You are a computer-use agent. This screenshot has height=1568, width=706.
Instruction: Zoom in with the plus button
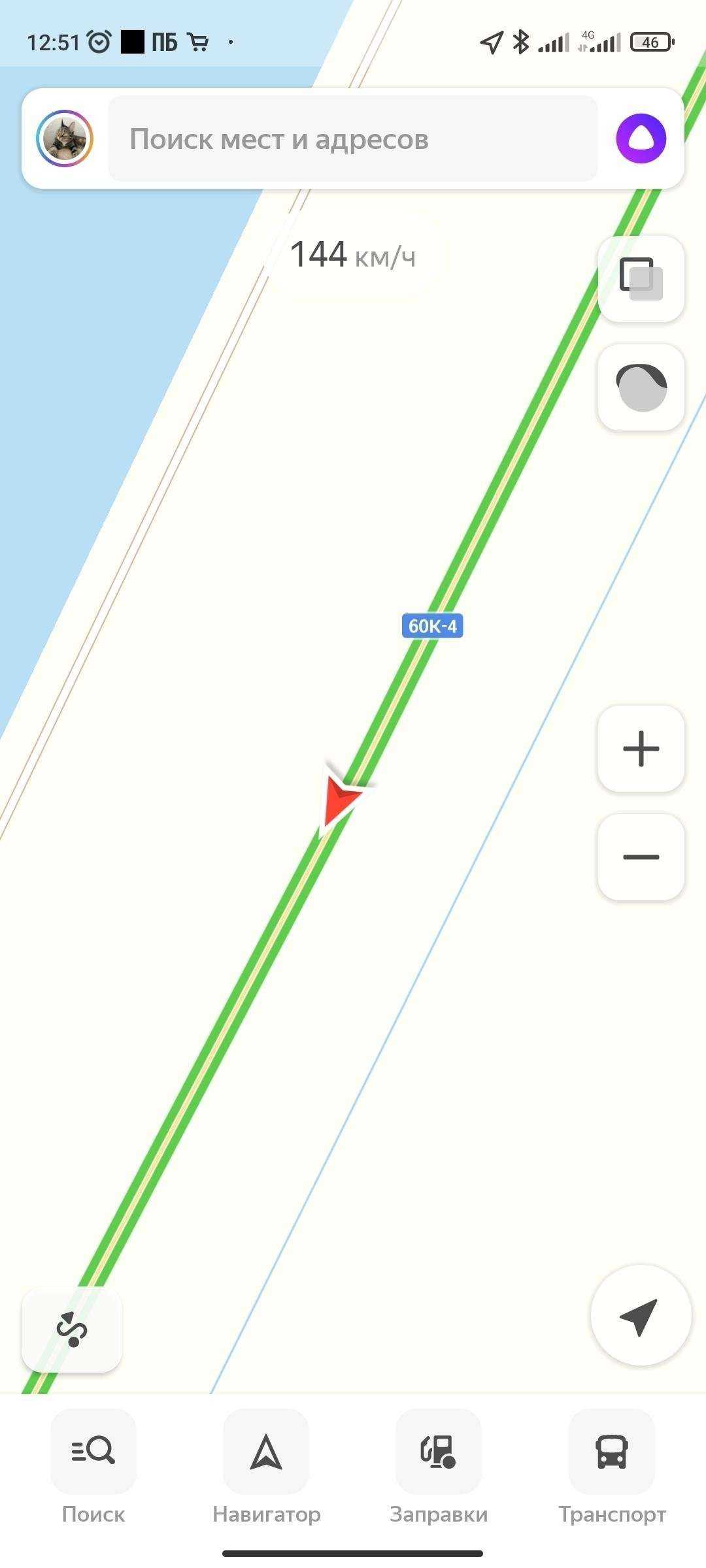[641, 749]
